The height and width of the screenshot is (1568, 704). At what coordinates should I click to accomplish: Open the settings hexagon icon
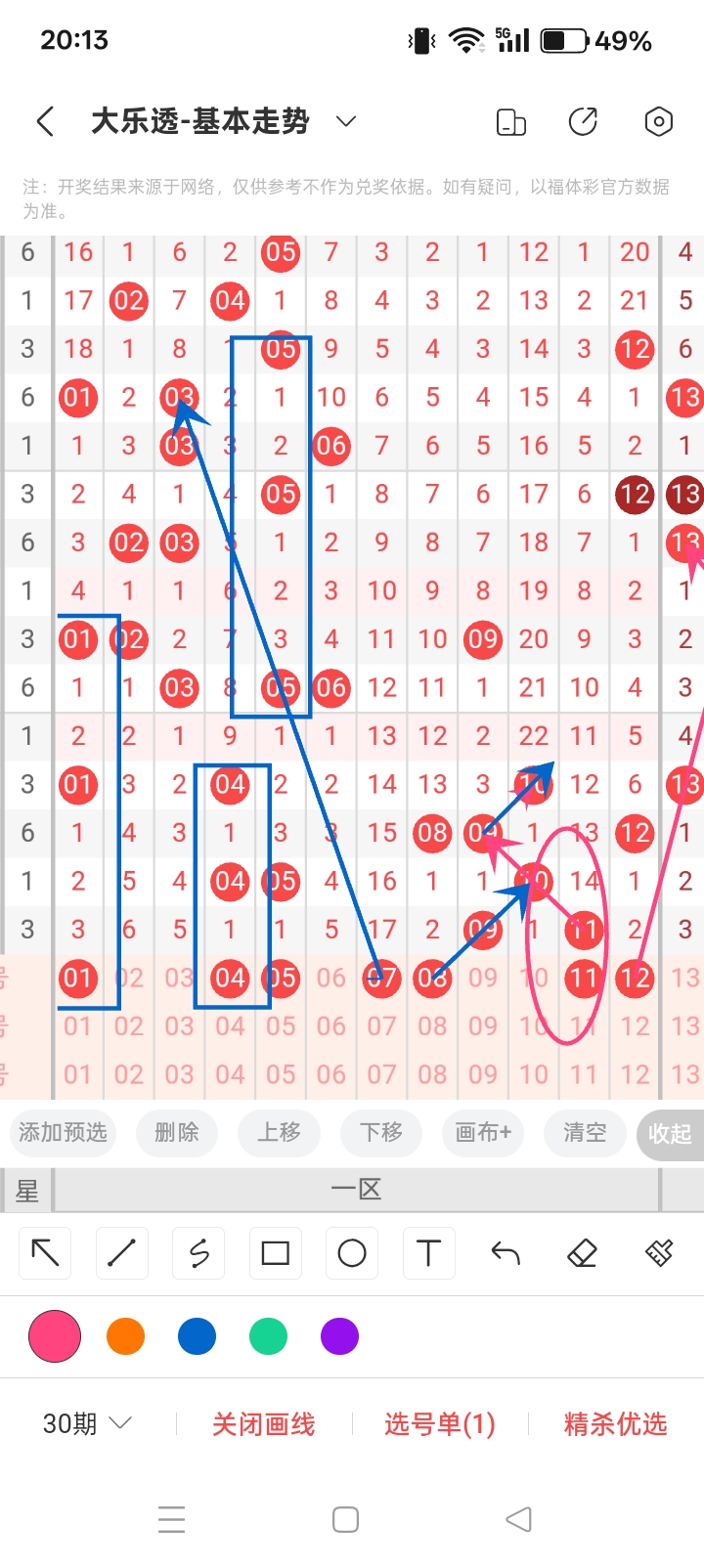pos(658,121)
